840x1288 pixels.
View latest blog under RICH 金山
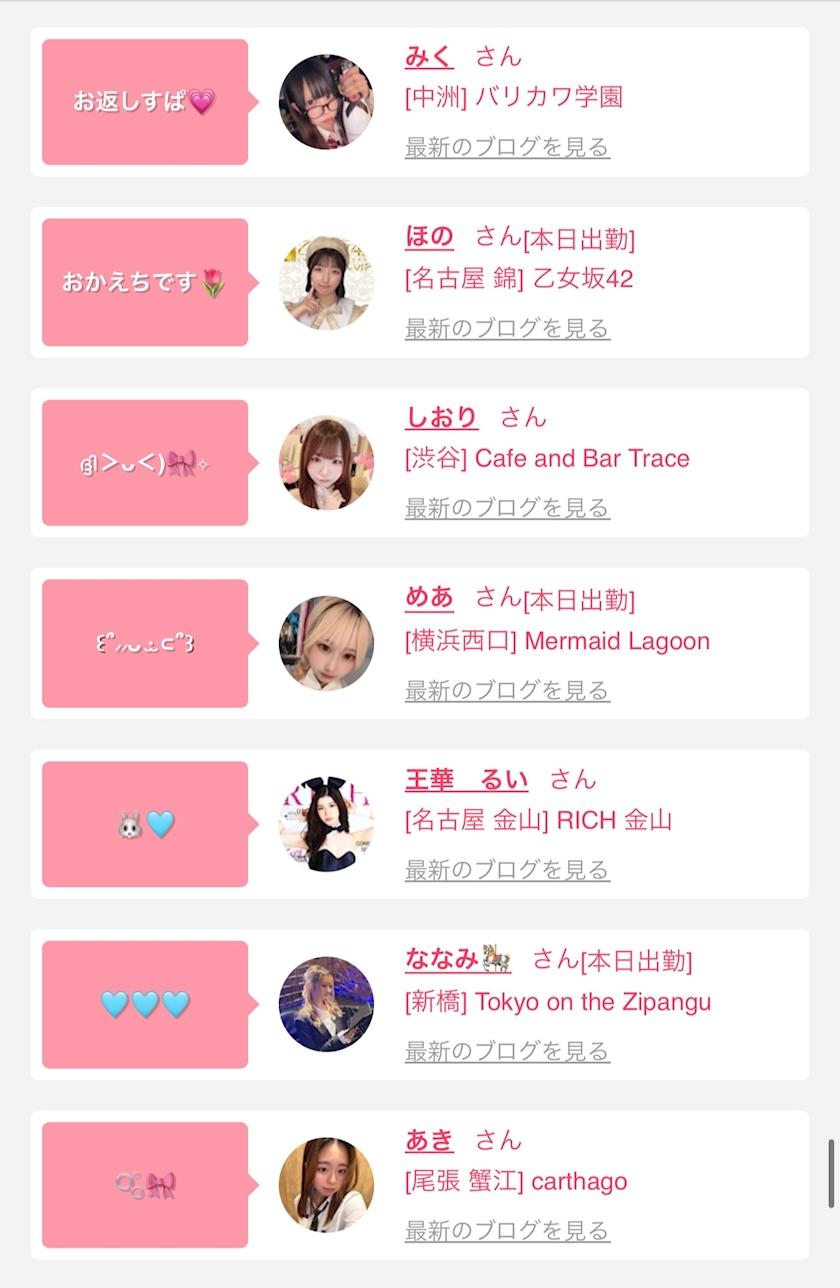[507, 870]
